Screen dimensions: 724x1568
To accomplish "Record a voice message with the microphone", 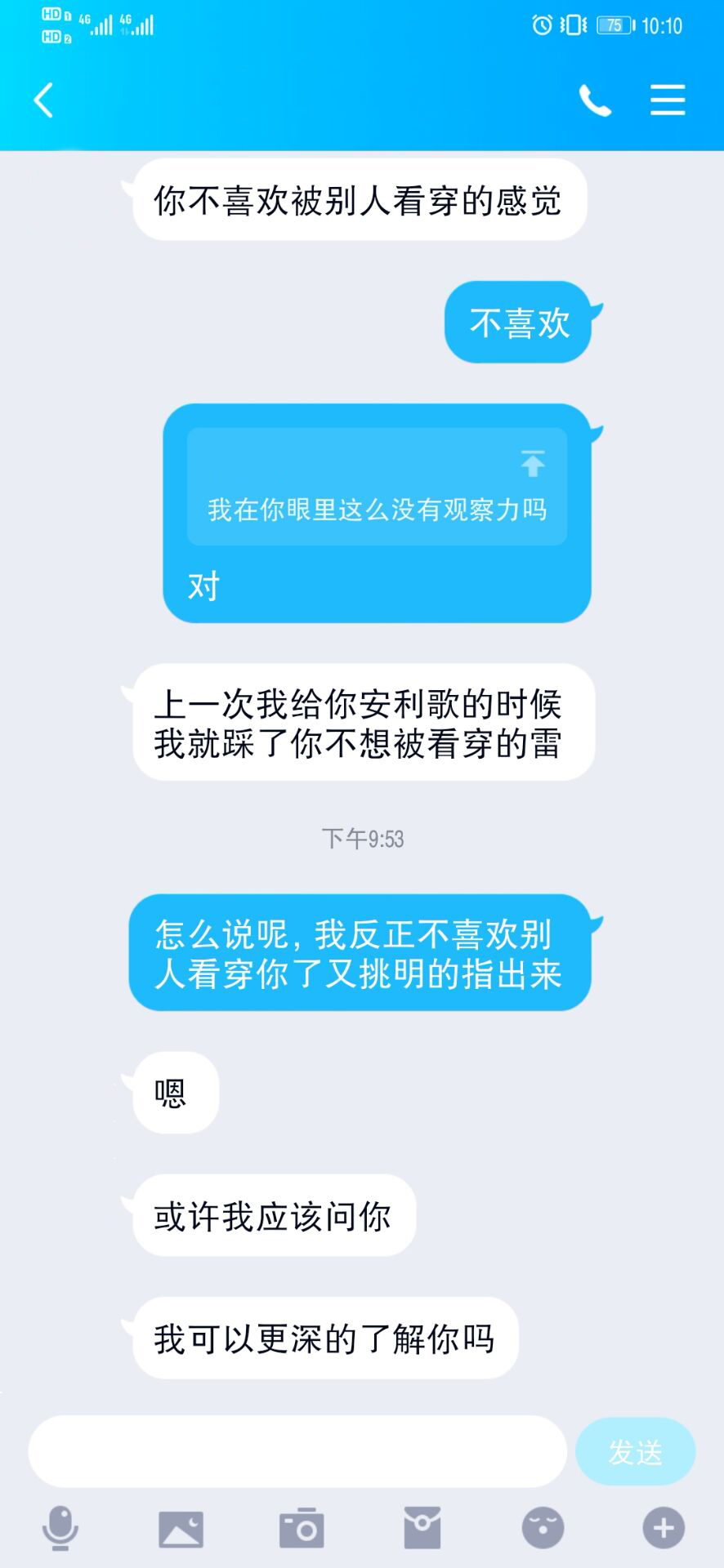I will tap(60, 1528).
